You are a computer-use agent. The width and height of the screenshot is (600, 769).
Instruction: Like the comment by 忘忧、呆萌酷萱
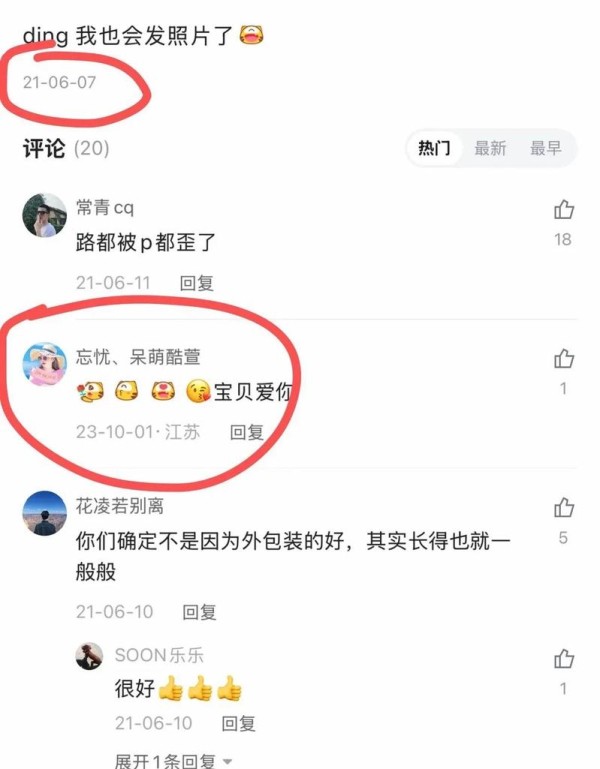tap(564, 358)
